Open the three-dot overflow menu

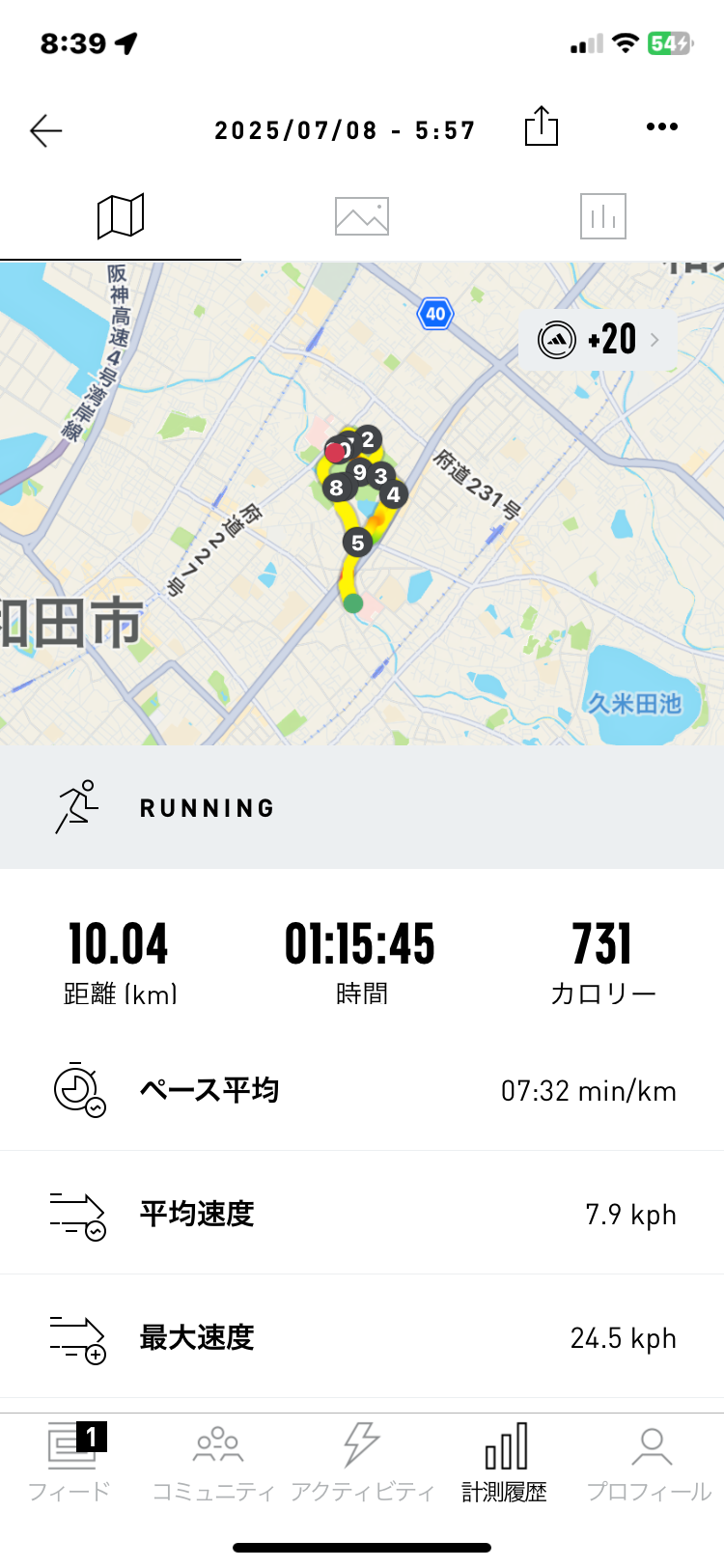(x=662, y=126)
